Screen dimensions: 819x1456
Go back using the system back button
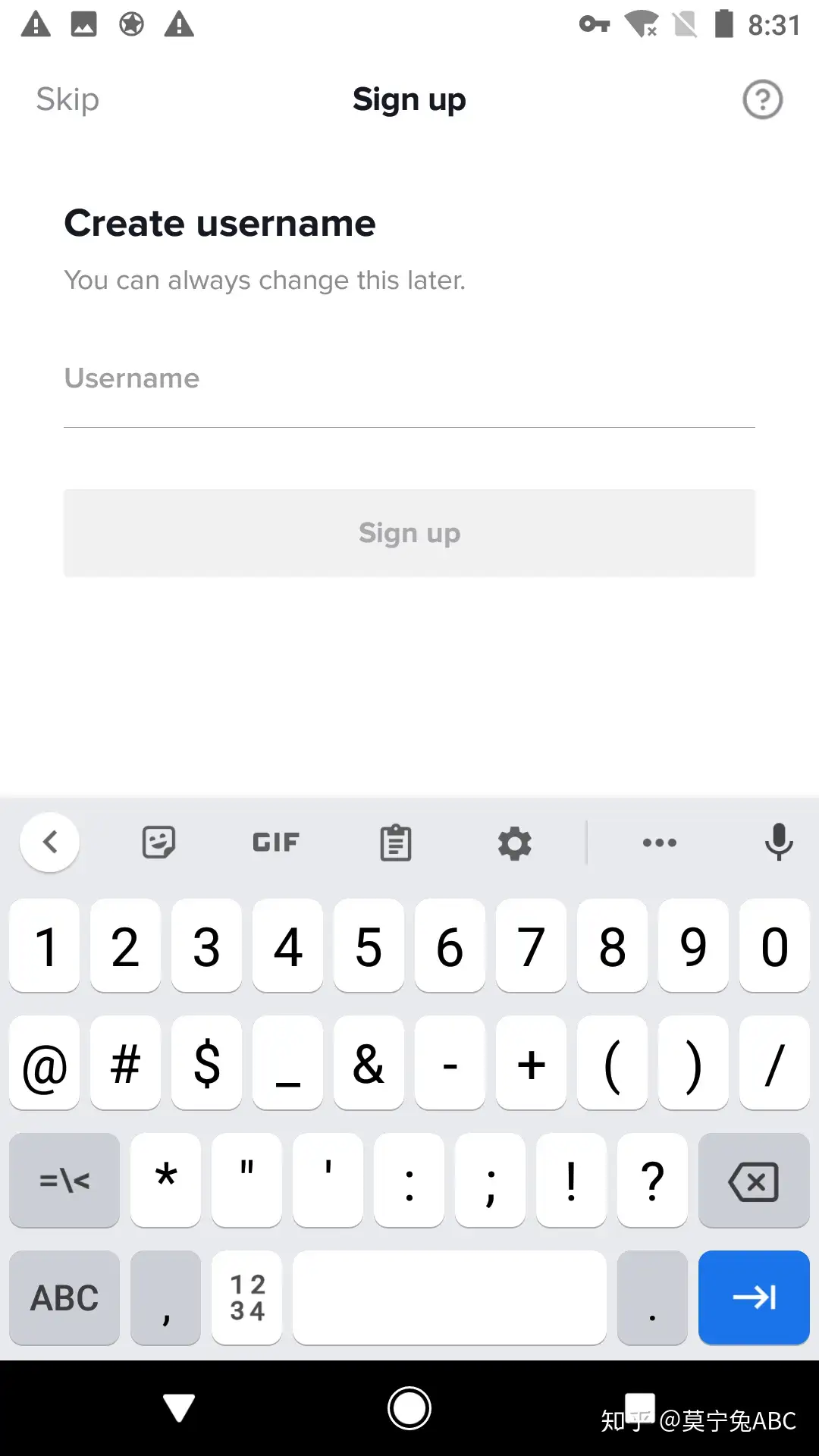179,1408
